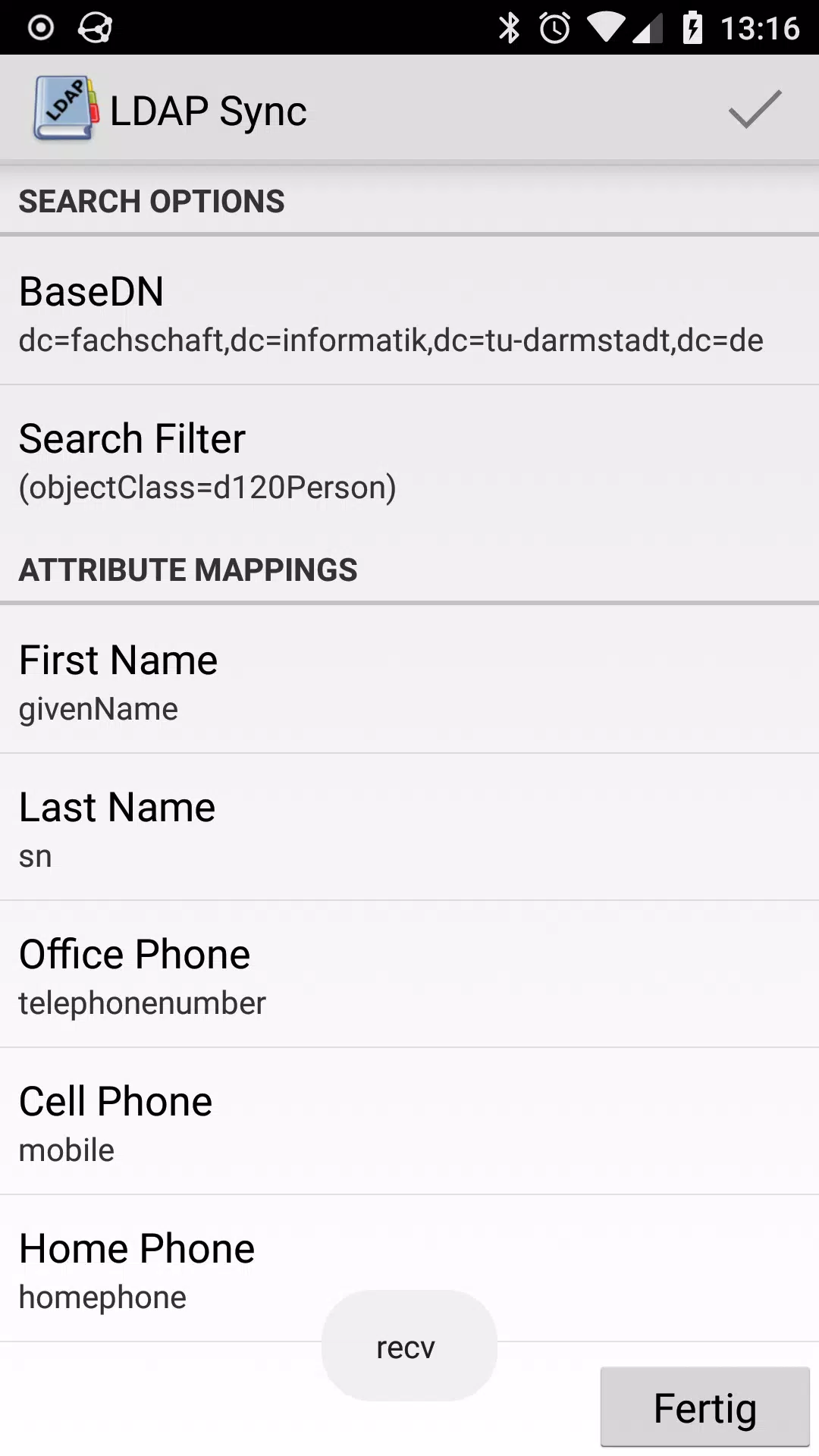Open the Search Filter option
The width and height of the screenshot is (819, 1456).
point(409,460)
